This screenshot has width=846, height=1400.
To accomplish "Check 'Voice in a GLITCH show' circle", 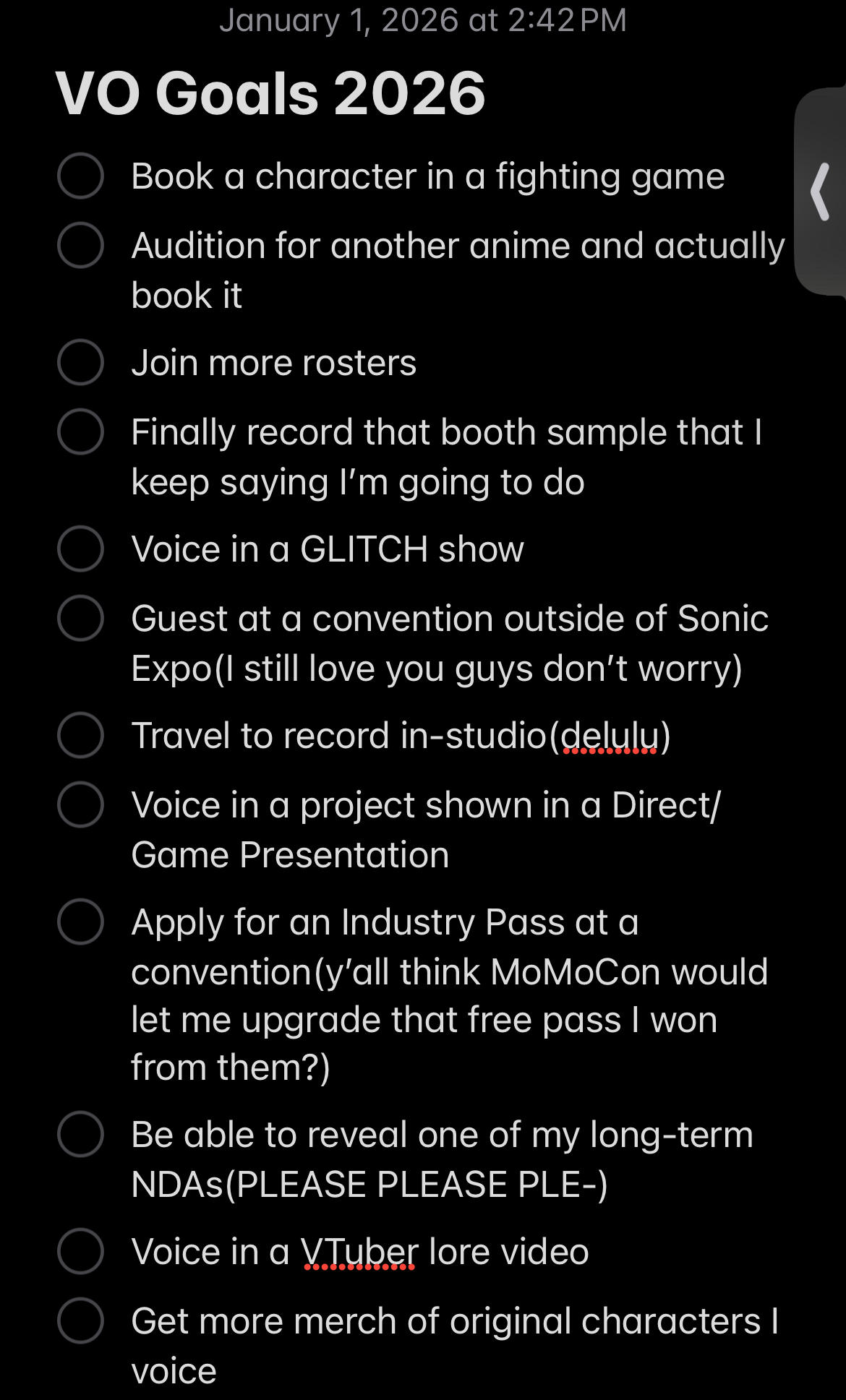I will 80,549.
